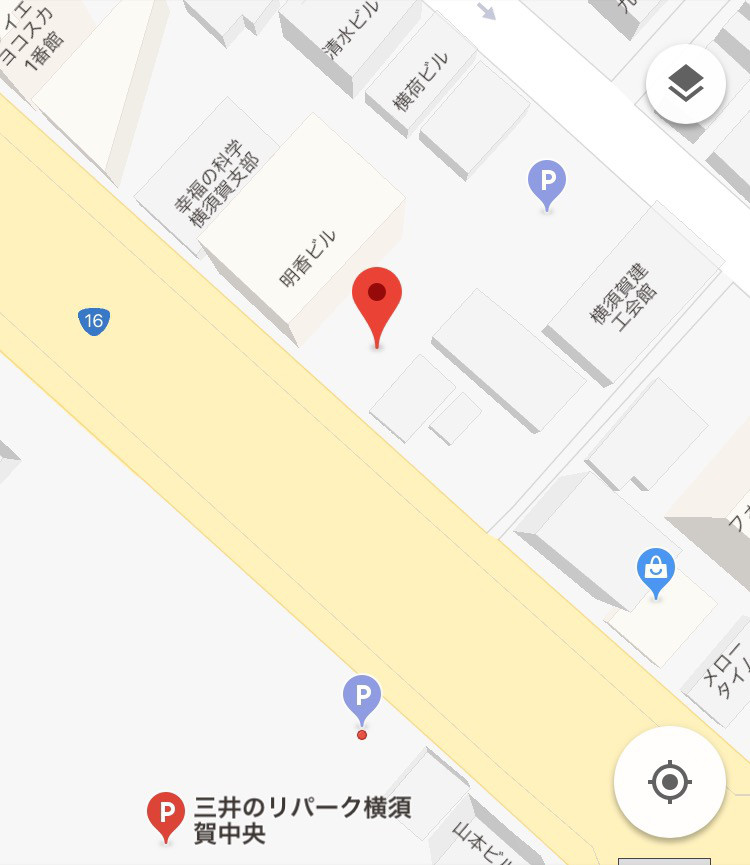750x865 pixels.
Task: Open 三井のリパーク横須賀中央 parking marker
Action: tap(166, 815)
